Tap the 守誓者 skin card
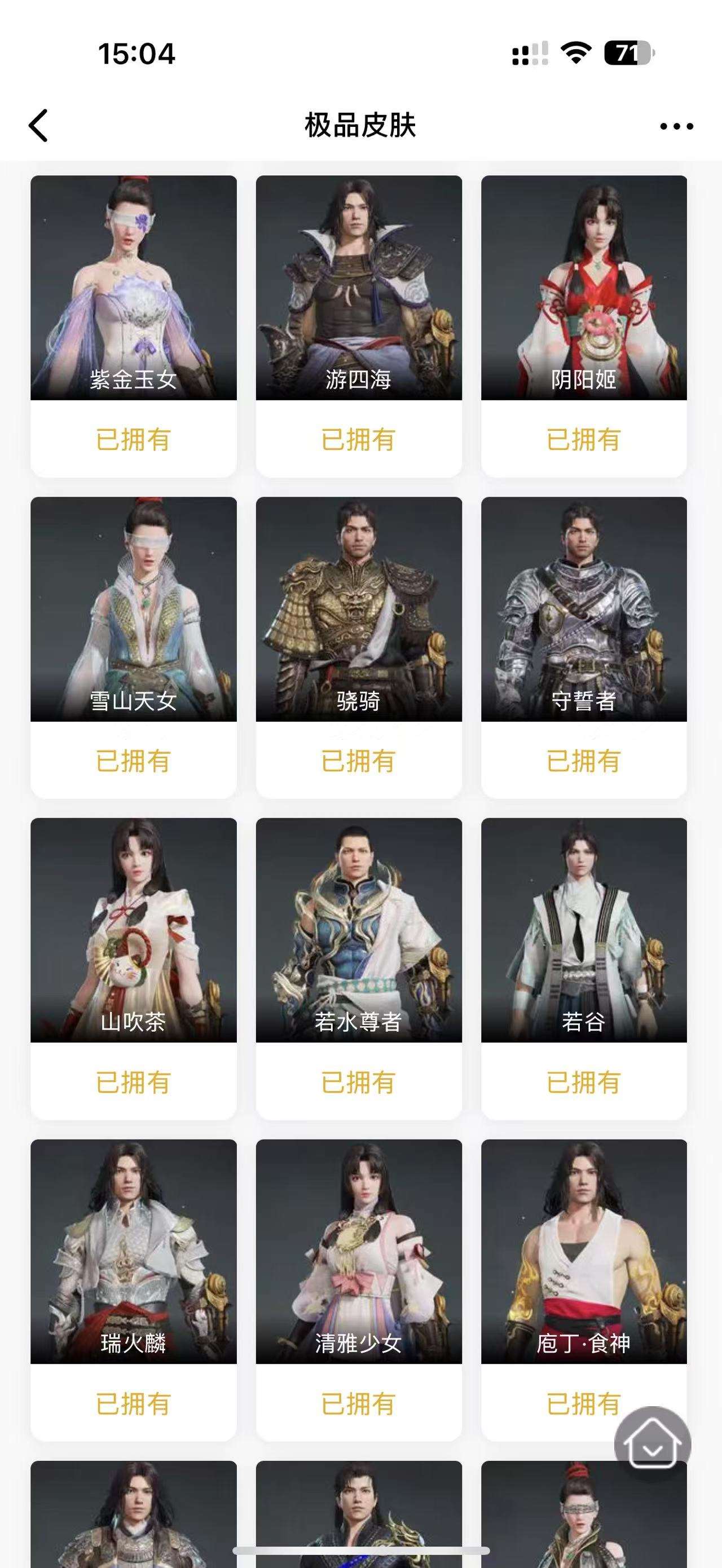The width and height of the screenshot is (722, 1568). 584,609
